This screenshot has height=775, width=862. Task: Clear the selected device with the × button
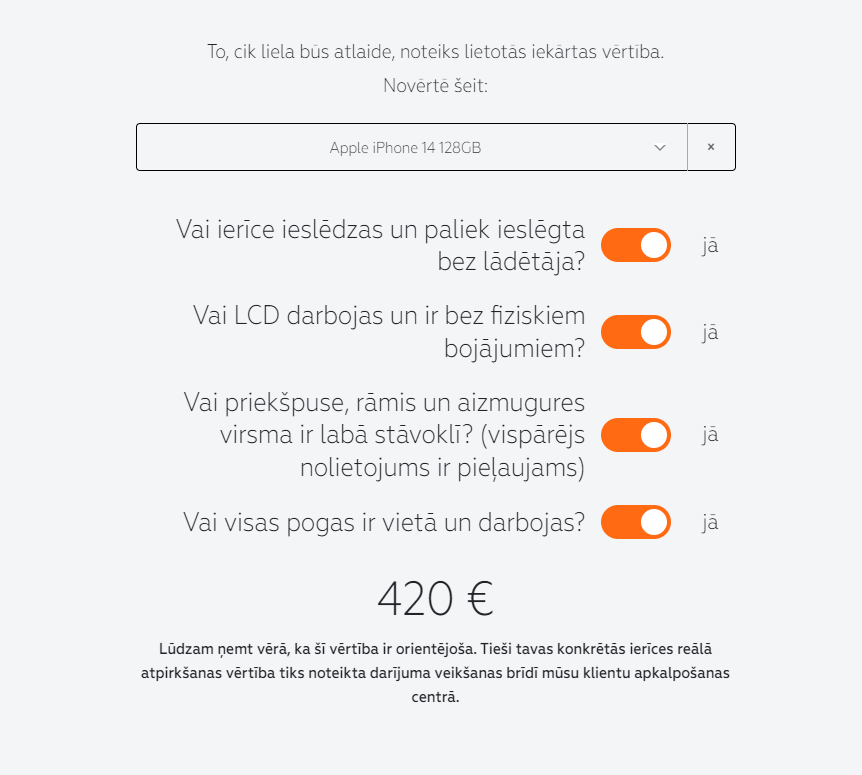coord(711,147)
